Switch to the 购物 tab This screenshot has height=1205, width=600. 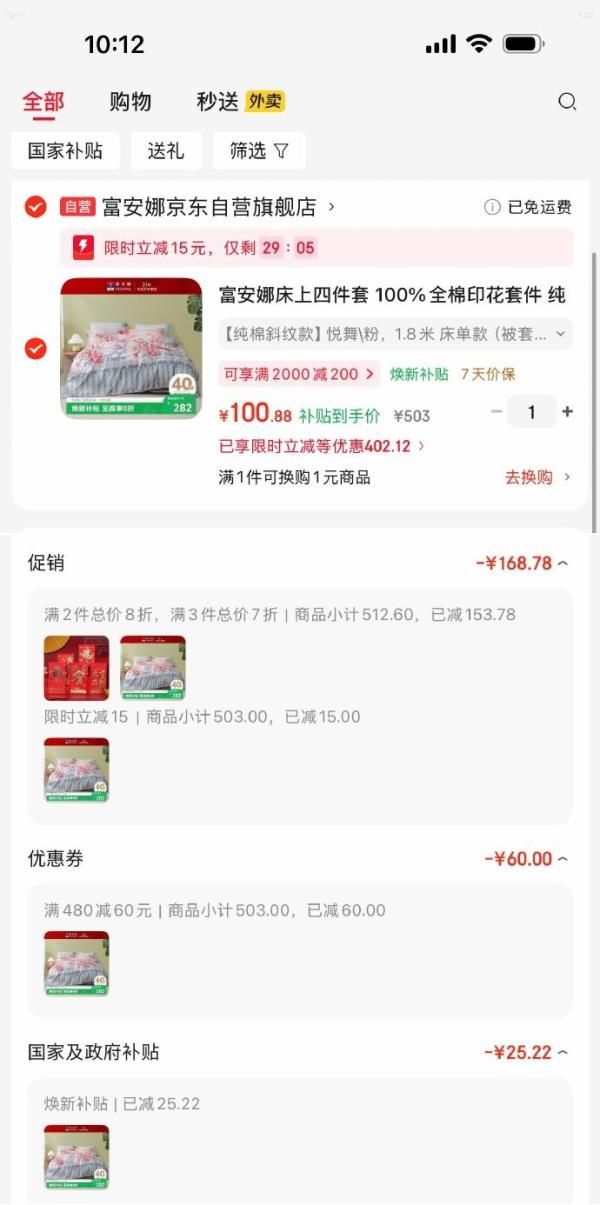pyautogui.click(x=130, y=101)
